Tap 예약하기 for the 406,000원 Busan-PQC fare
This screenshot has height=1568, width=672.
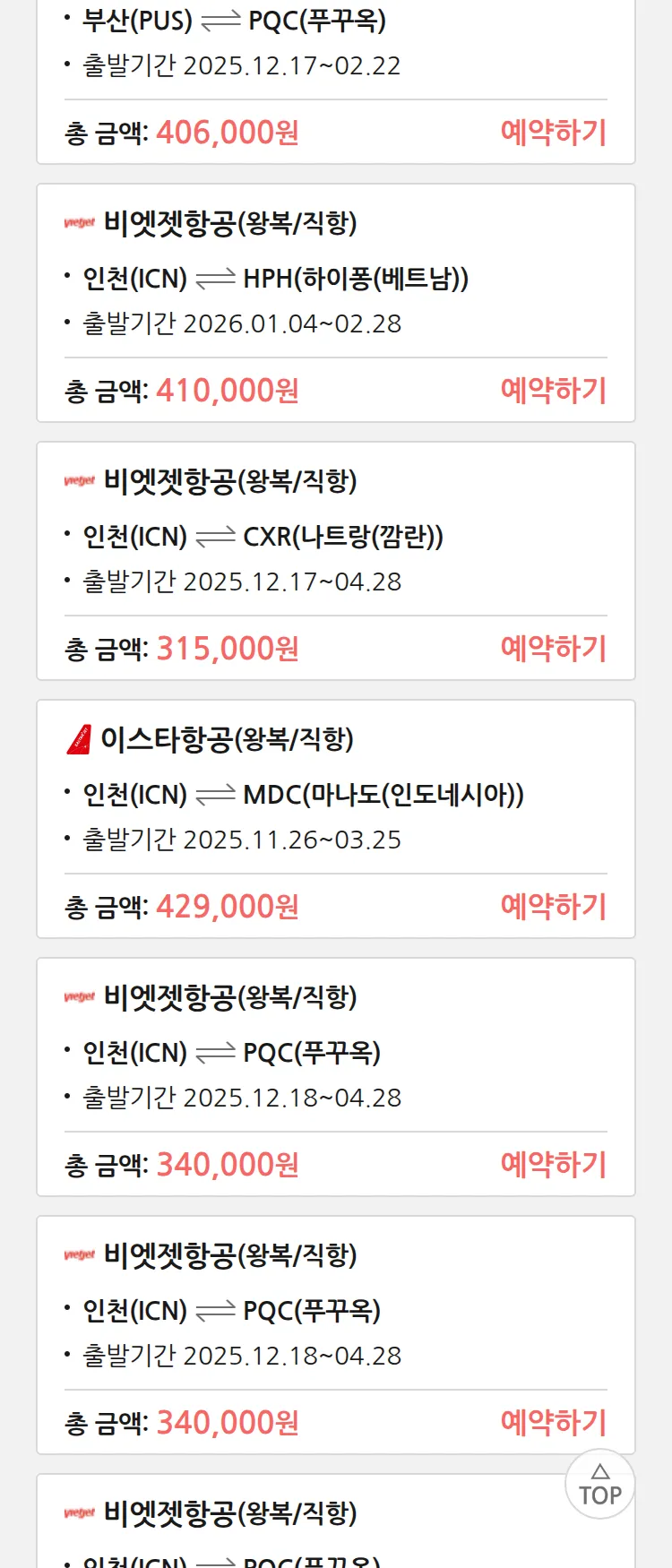pyautogui.click(x=553, y=133)
